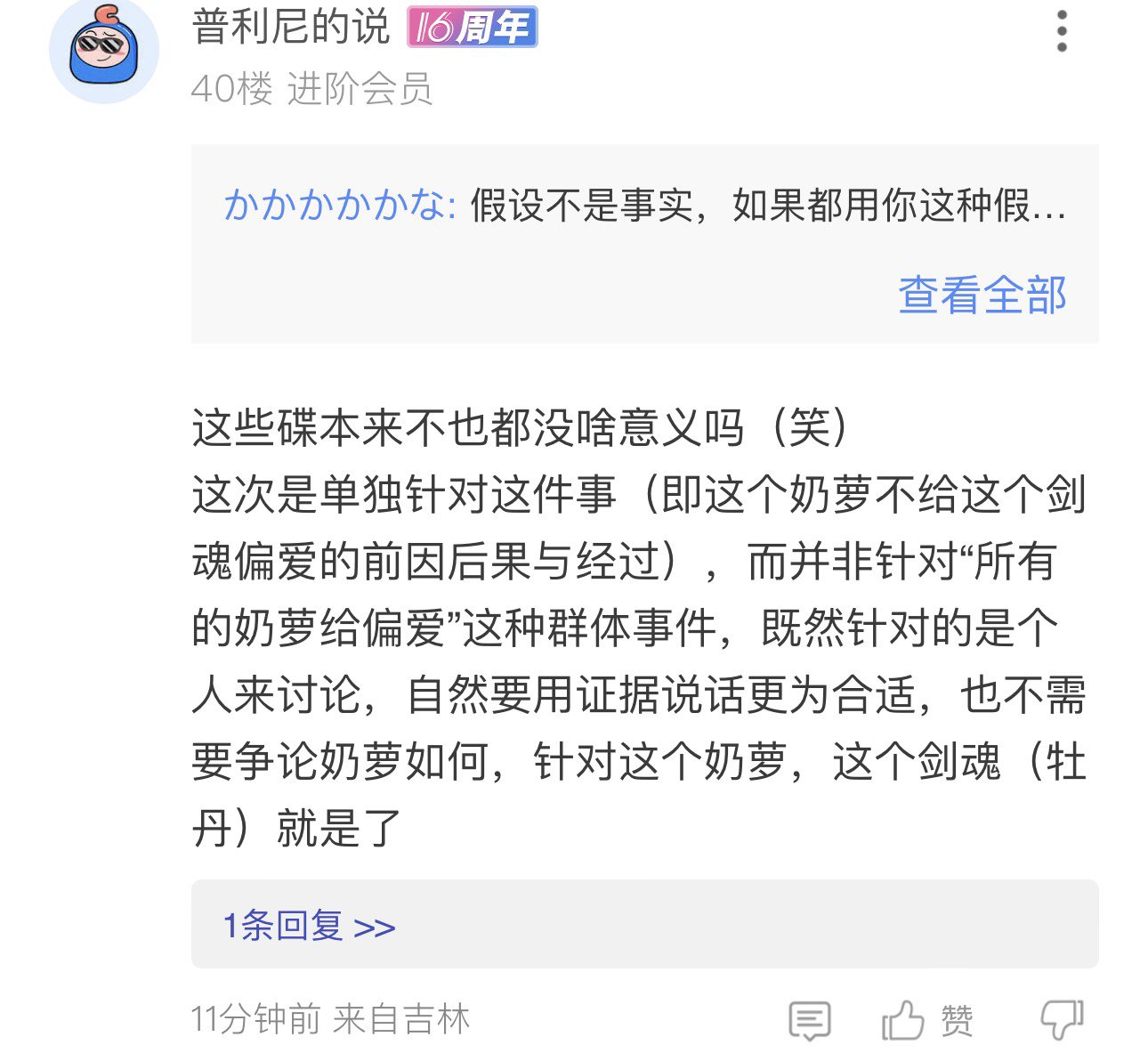The height and width of the screenshot is (1053, 1148).
Task: Open the overflow menu for this comment
Action: [1061, 32]
